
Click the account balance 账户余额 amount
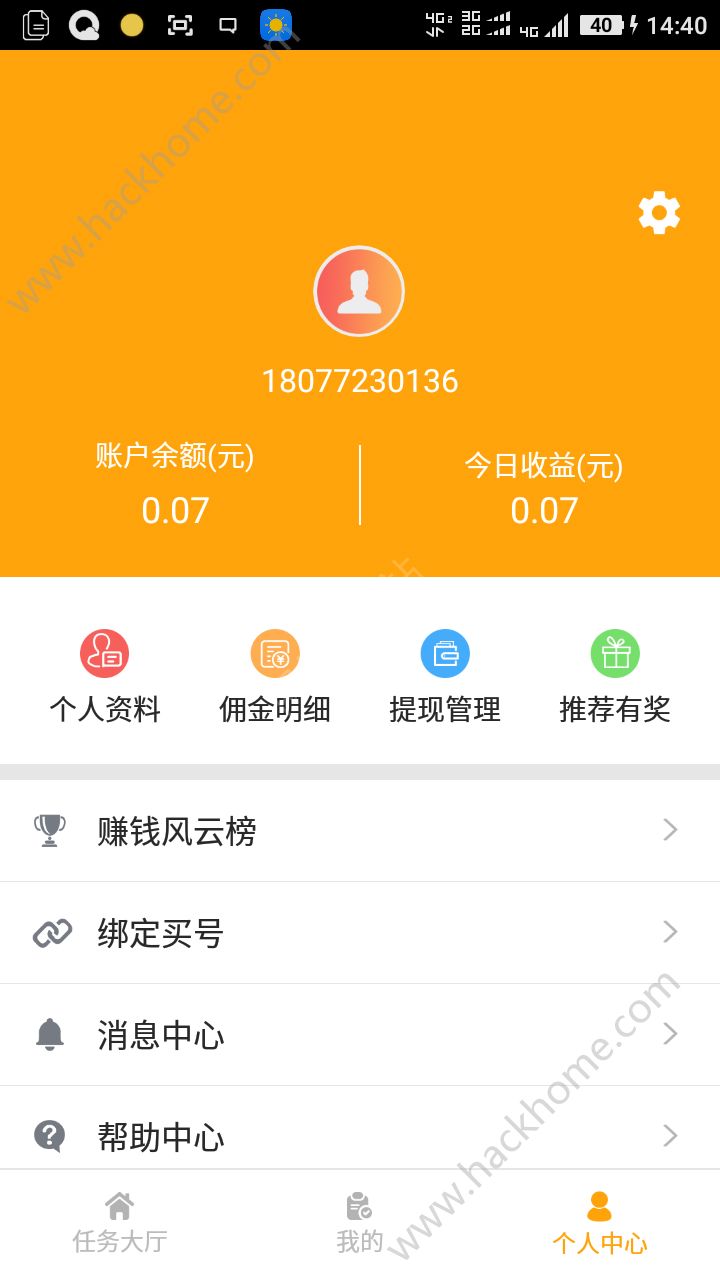click(174, 510)
